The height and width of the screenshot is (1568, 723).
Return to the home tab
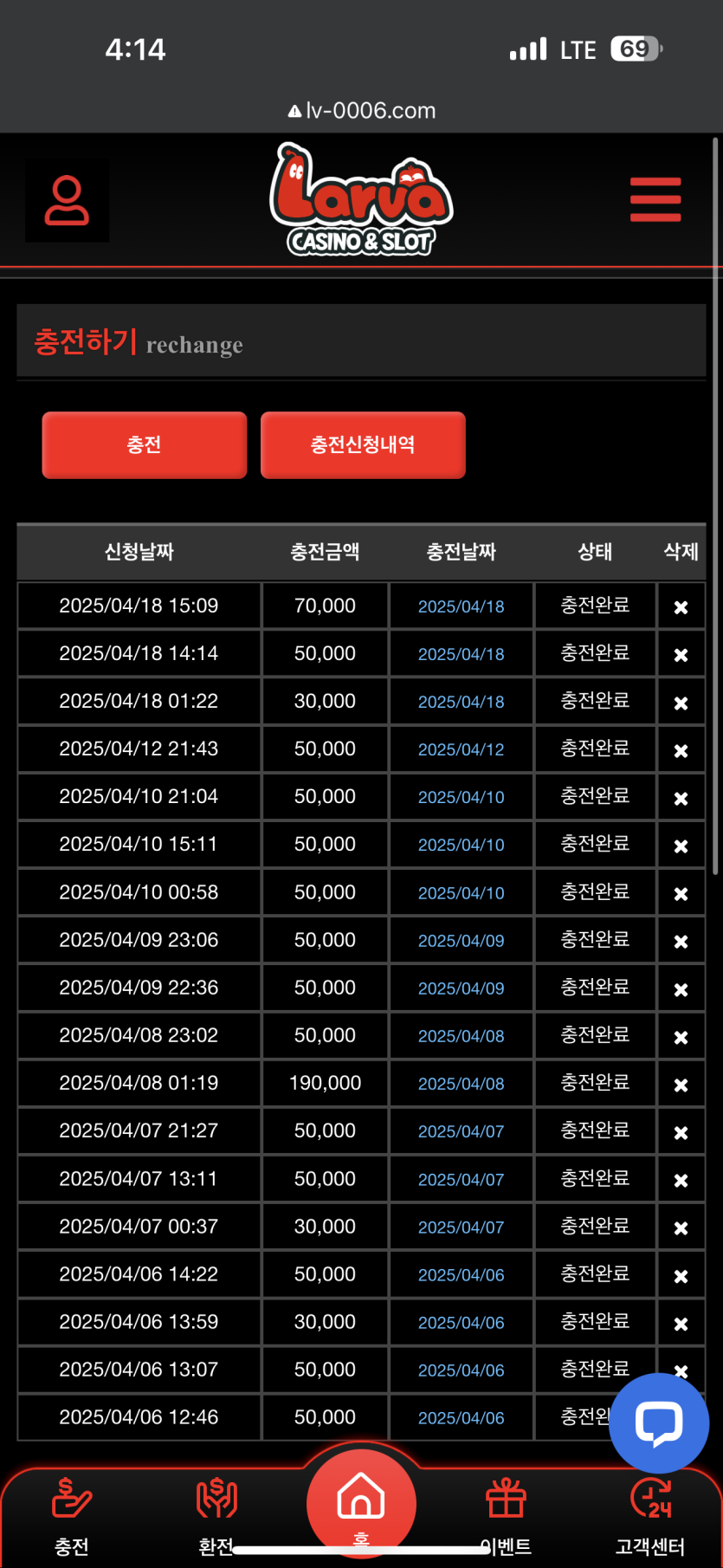coord(361,1500)
